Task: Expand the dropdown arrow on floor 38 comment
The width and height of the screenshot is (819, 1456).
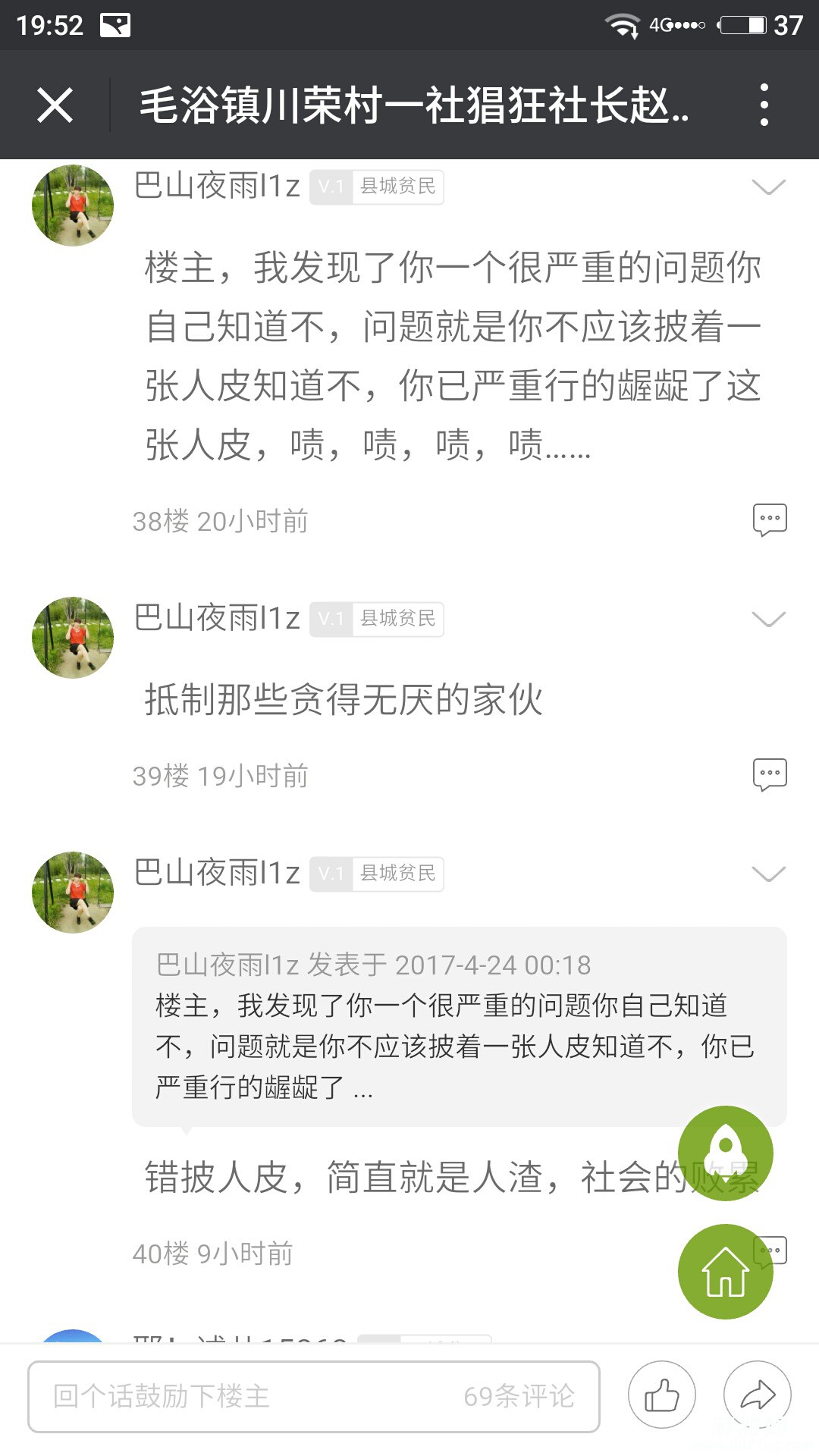Action: (768, 187)
